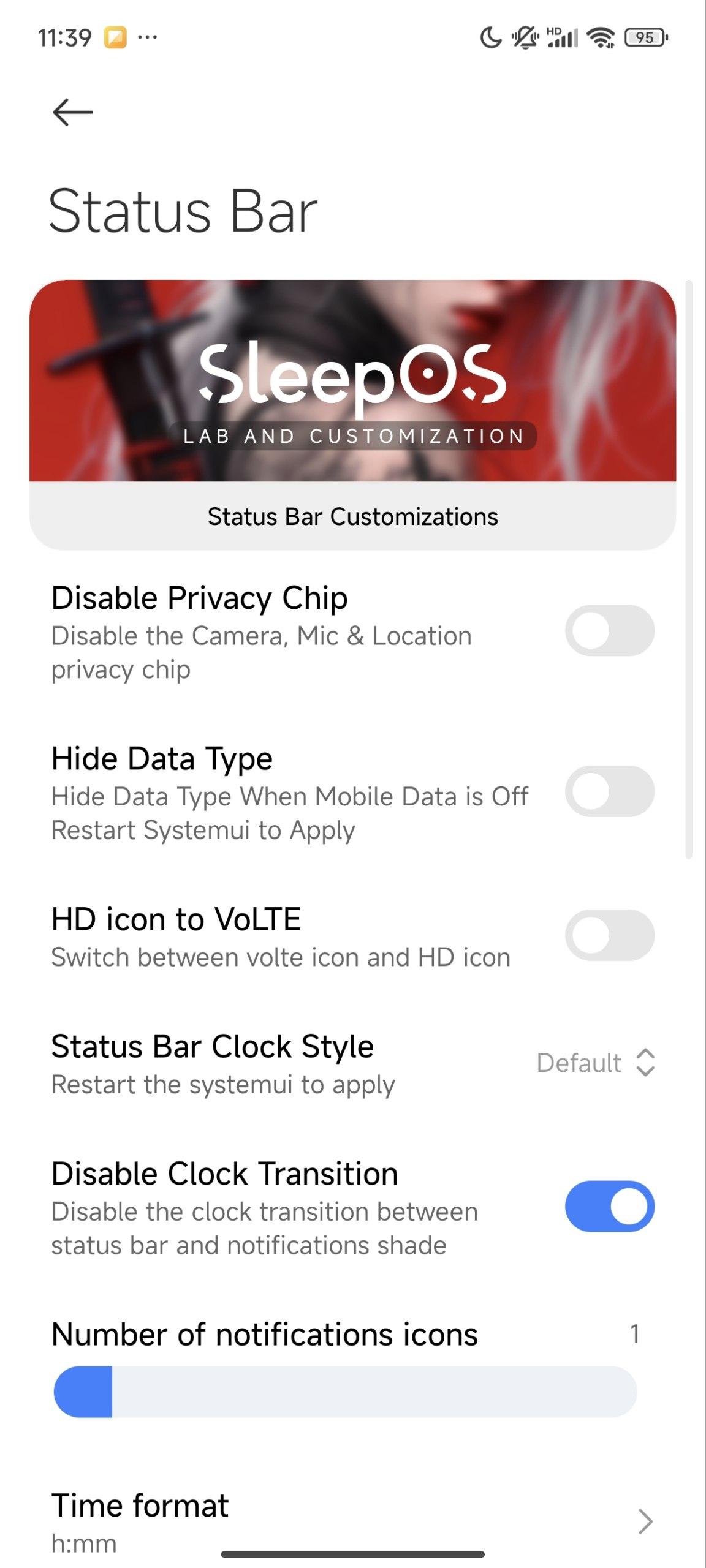Viewport: 706px width, 1568px height.
Task: Enable the Disable Privacy Chip switch
Action: click(609, 630)
